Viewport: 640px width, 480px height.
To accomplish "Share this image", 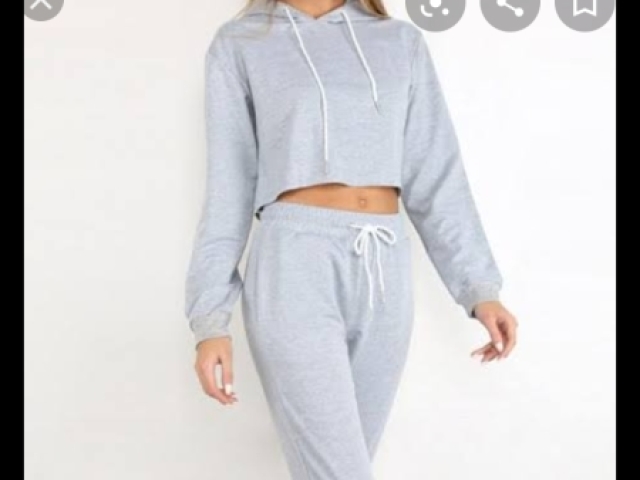I will point(509,8).
